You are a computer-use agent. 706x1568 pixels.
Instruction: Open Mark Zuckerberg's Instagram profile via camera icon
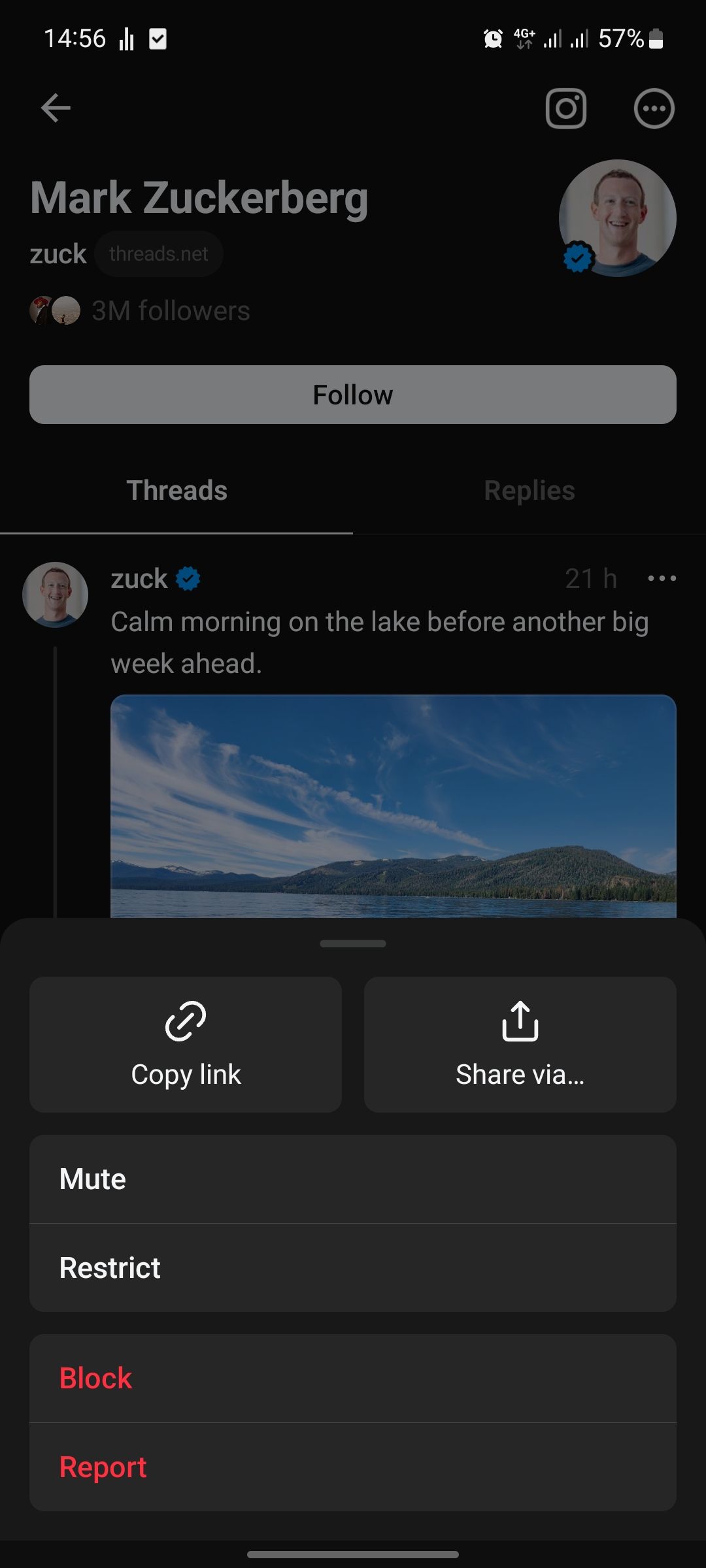[565, 108]
